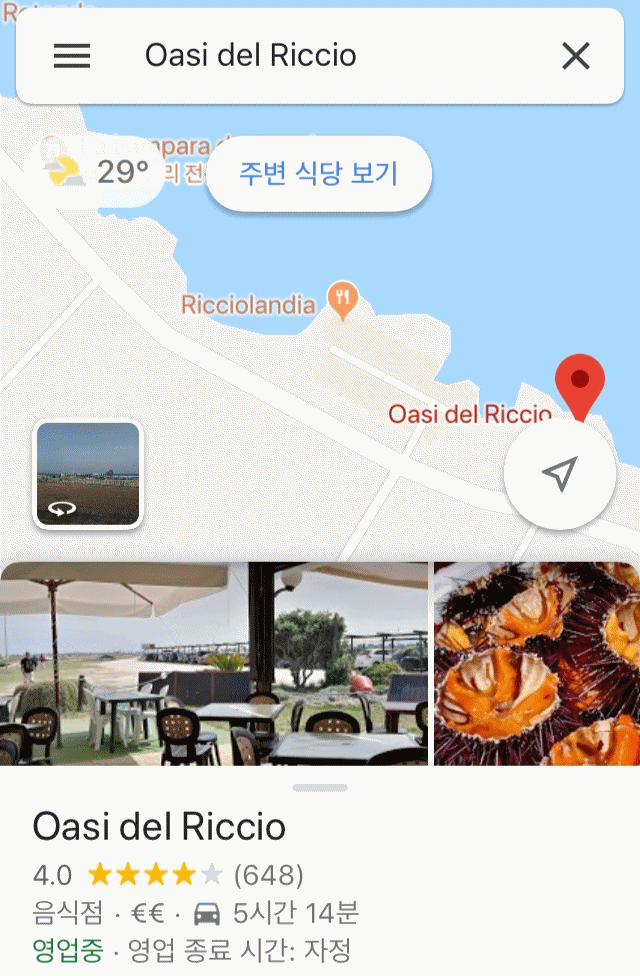This screenshot has height=976, width=640.
Task: Open the sea urchin dish photo
Action: [x=537, y=664]
